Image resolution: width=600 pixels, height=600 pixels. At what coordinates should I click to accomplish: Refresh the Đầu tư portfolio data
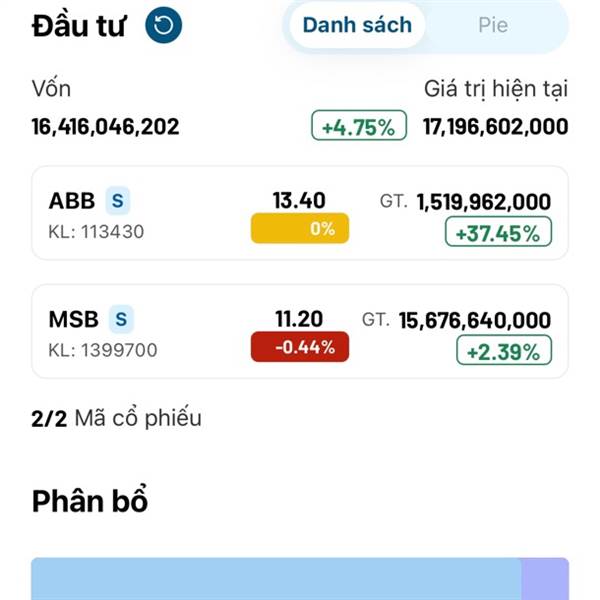(x=163, y=25)
